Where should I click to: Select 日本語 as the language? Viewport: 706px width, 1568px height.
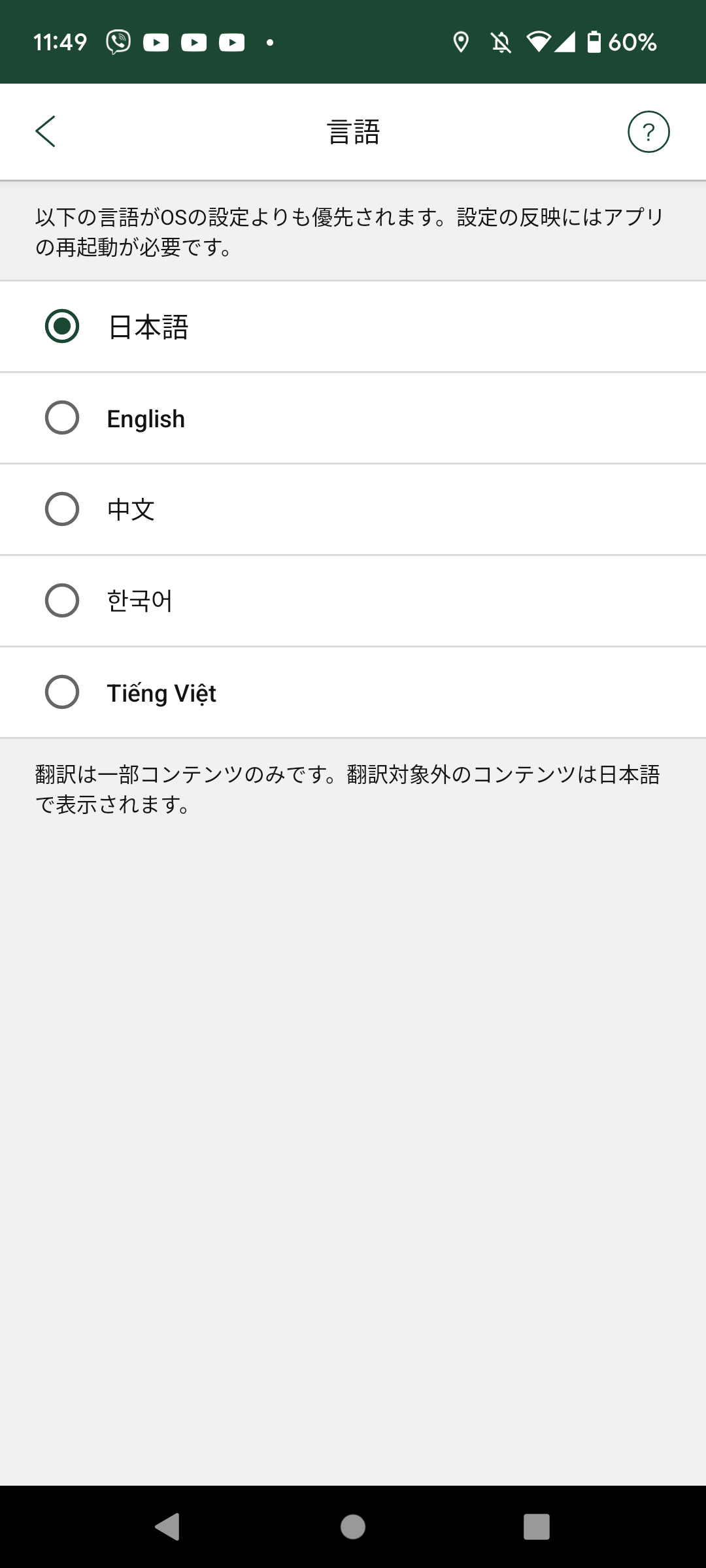point(62,327)
